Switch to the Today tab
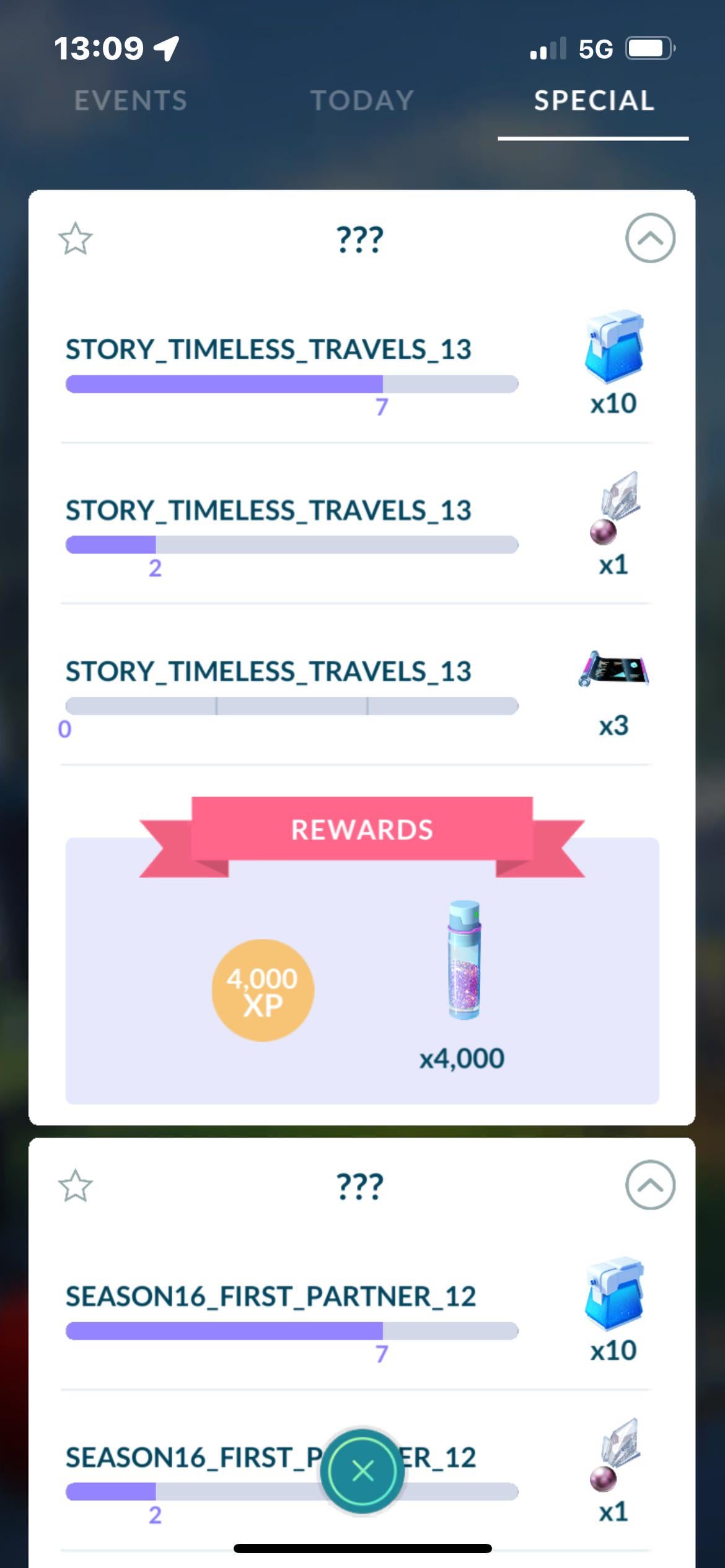Screen dimensions: 725x1568 point(362,100)
